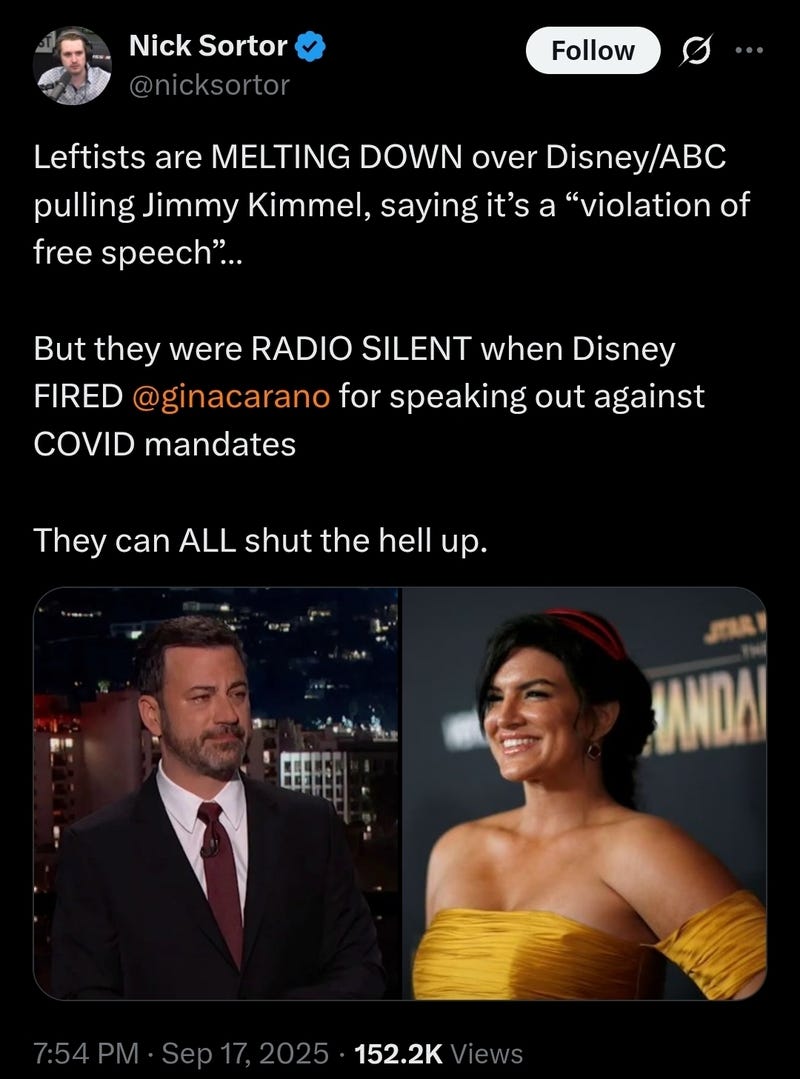Visit the @ginacarano mention
Screen dimensions: 800x1079
tap(232, 396)
